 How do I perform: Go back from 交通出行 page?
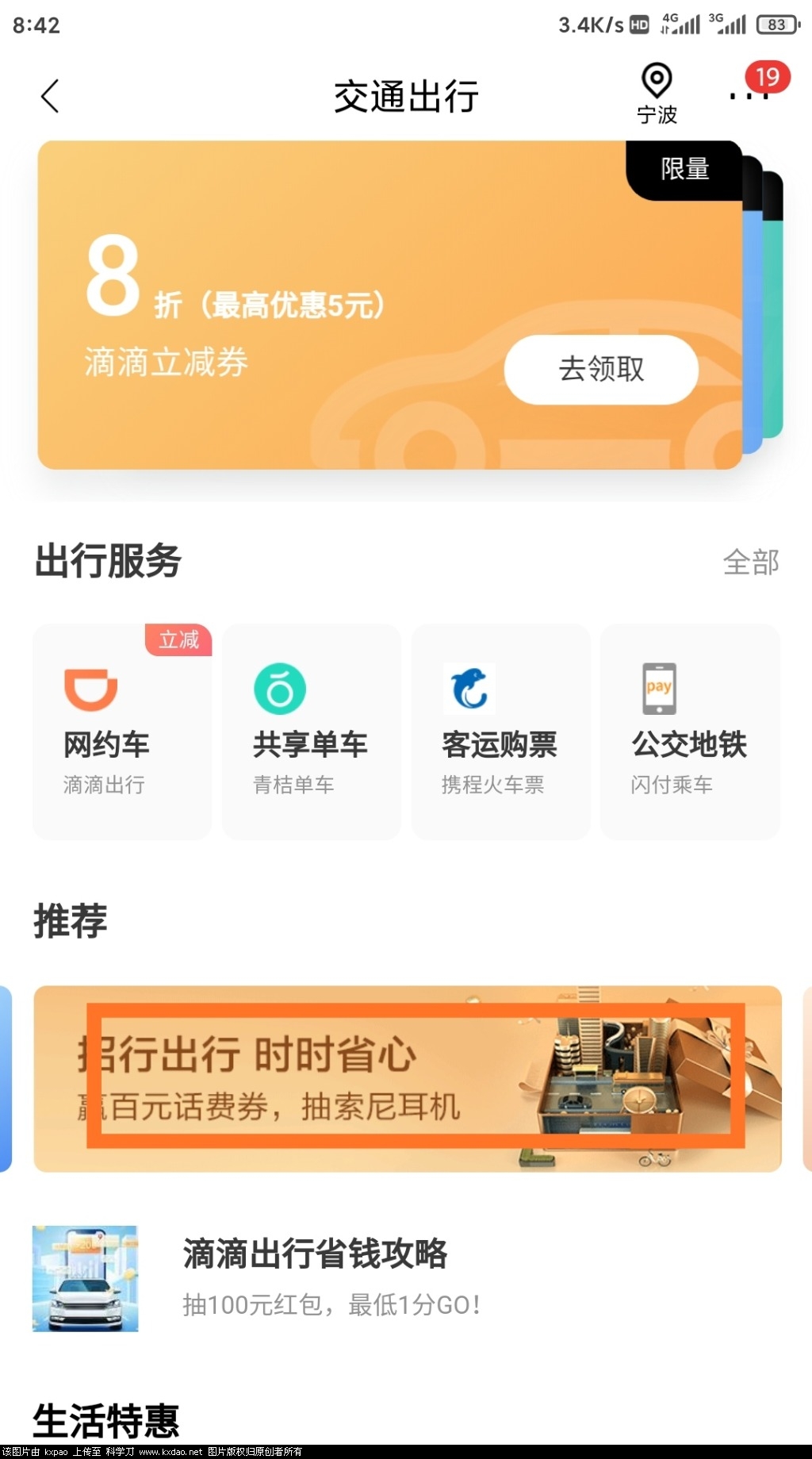[x=50, y=96]
